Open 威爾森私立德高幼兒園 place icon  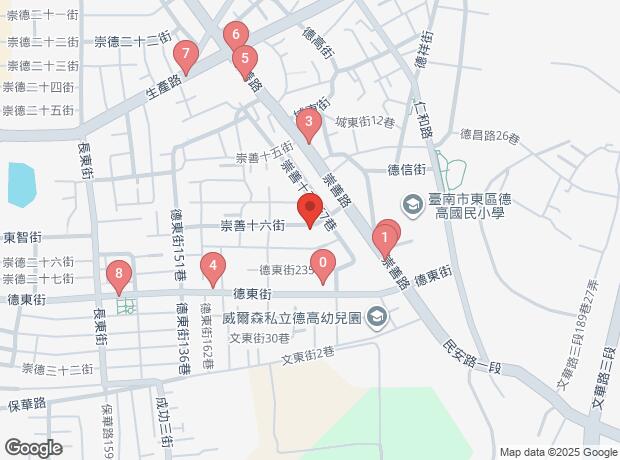coord(376,318)
